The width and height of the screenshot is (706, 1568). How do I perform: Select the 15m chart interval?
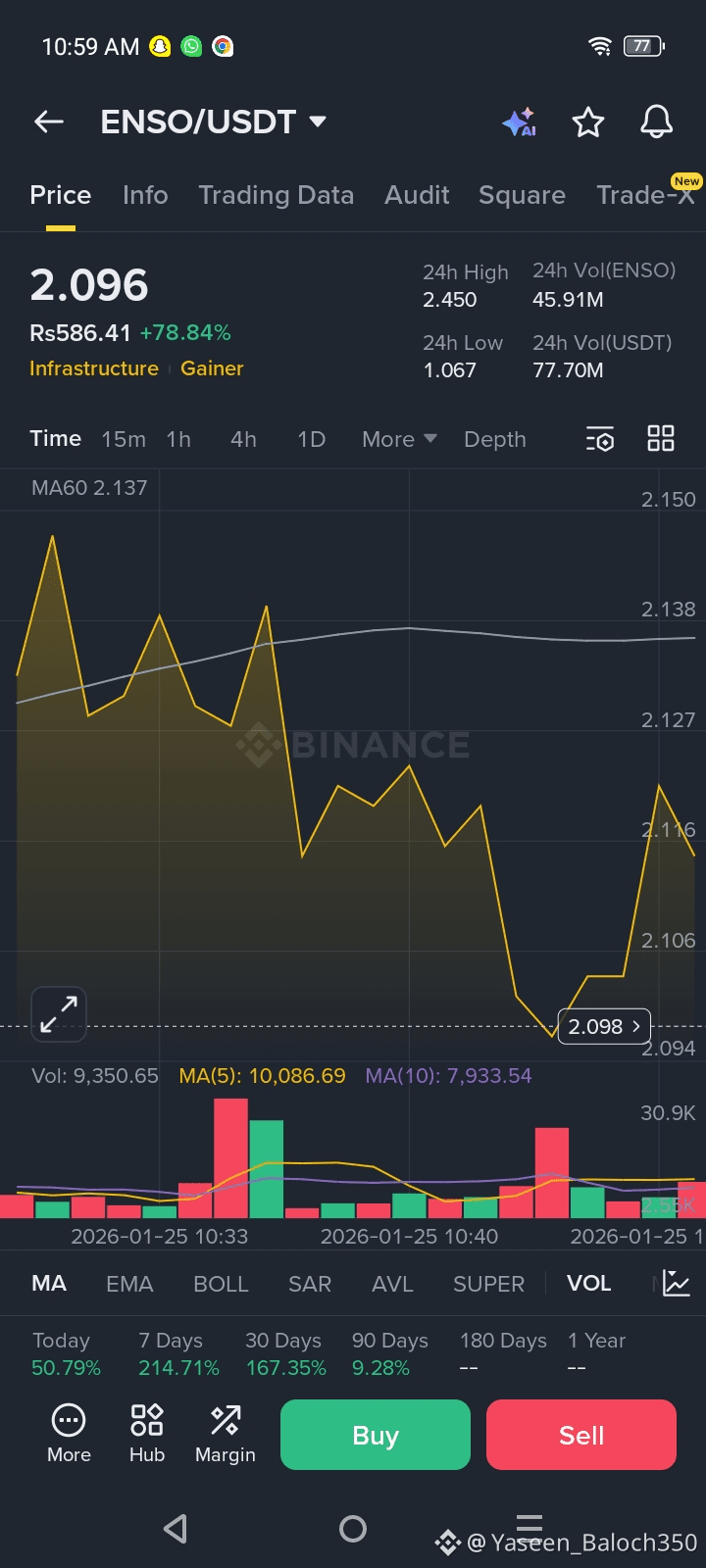124,439
